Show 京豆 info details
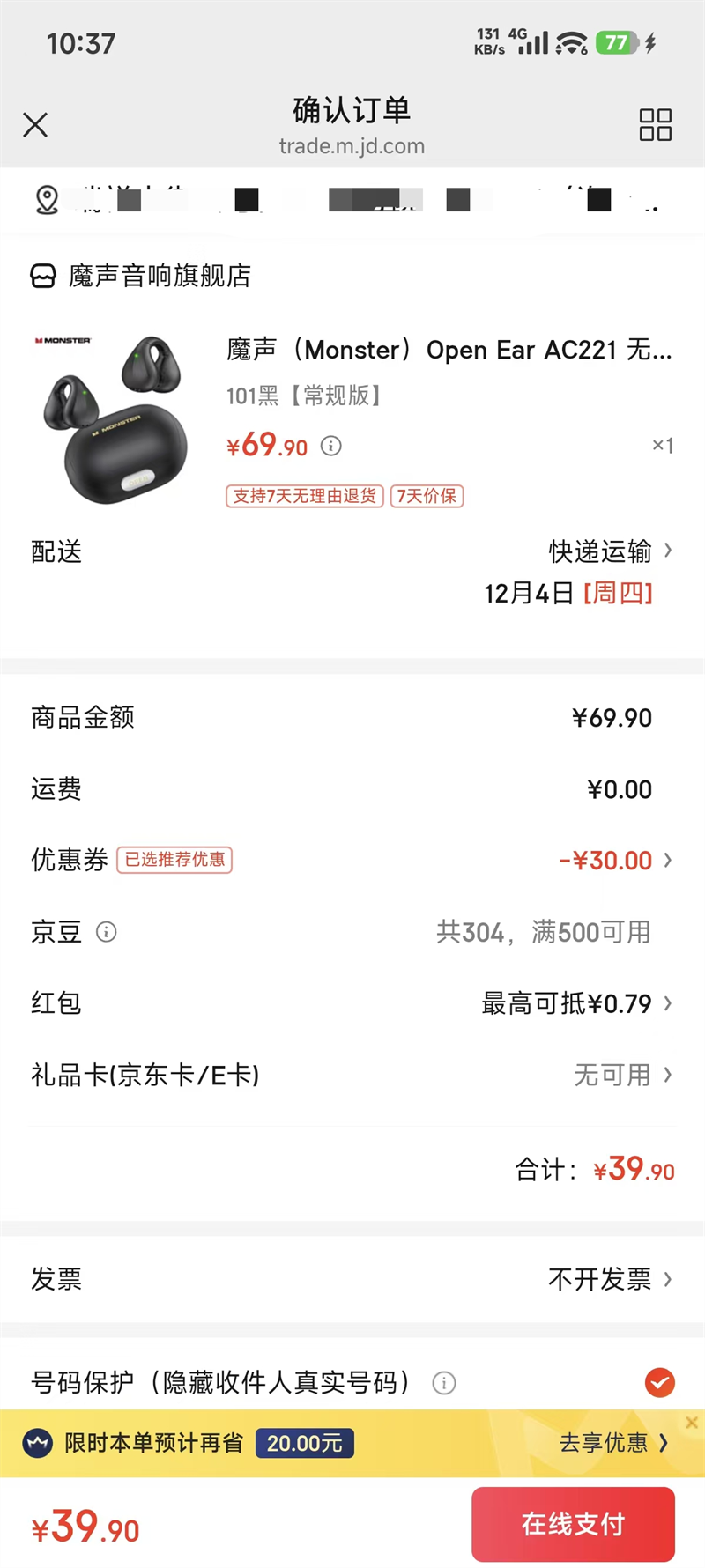The width and height of the screenshot is (705, 1568). pos(107,932)
